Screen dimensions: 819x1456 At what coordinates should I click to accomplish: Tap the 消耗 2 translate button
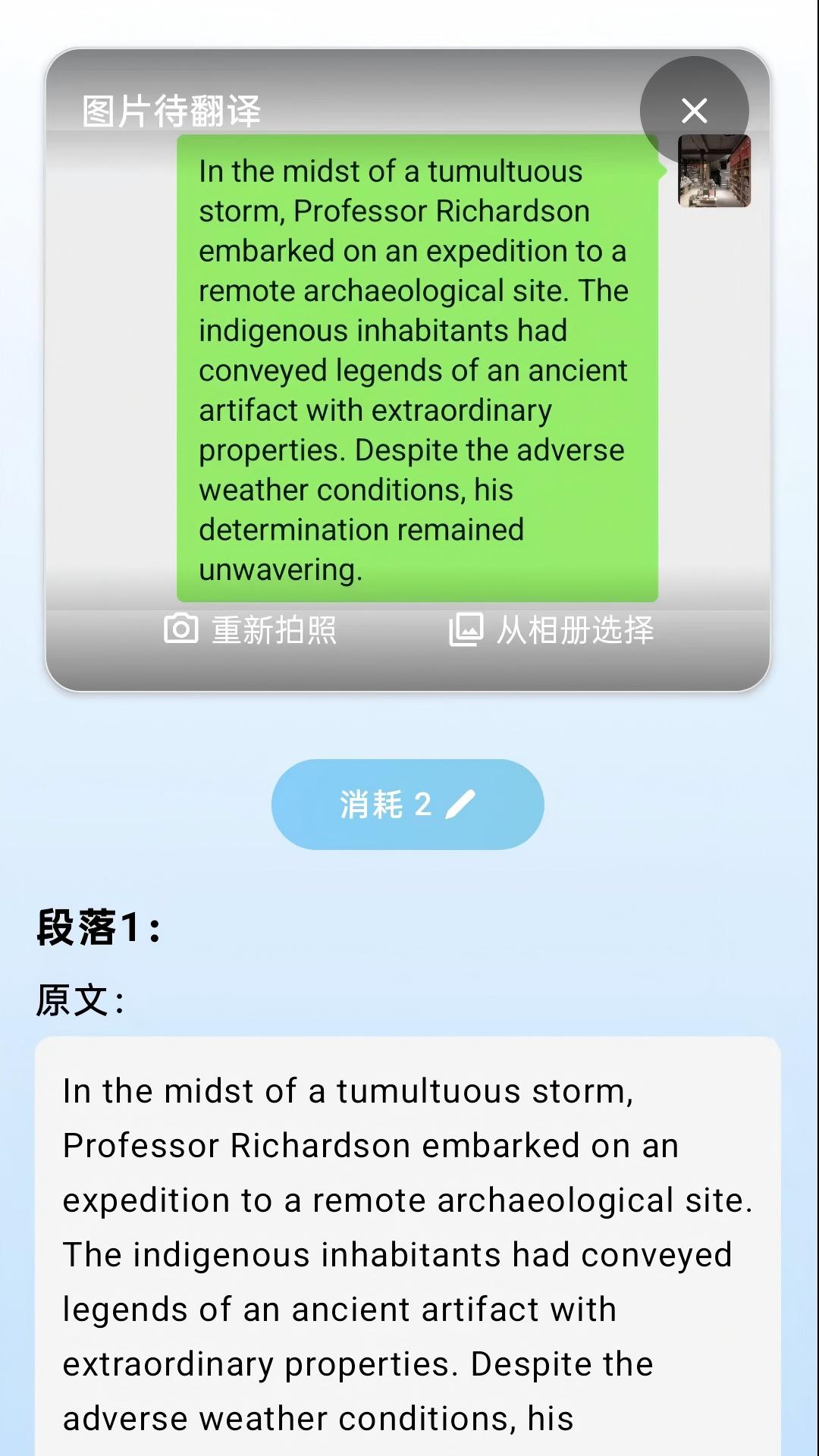click(x=407, y=804)
